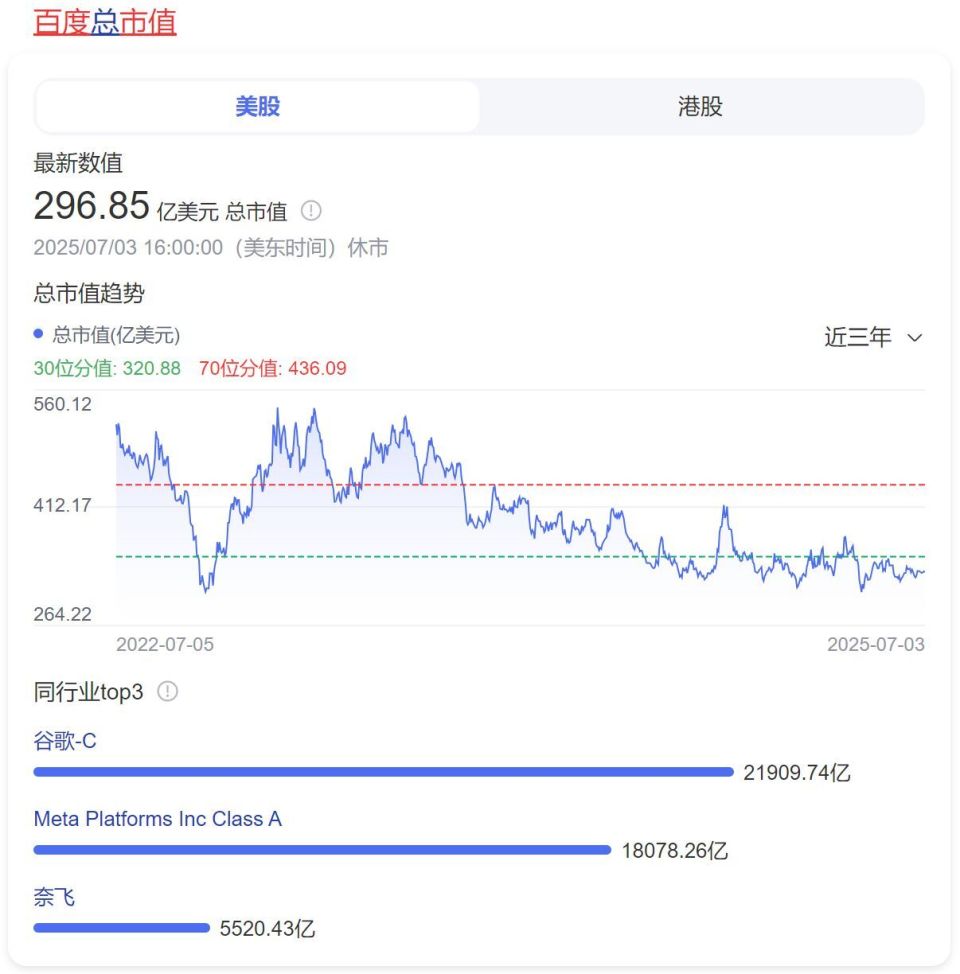Tap the info icon beside 总市值
960x974 pixels.
click(x=312, y=211)
